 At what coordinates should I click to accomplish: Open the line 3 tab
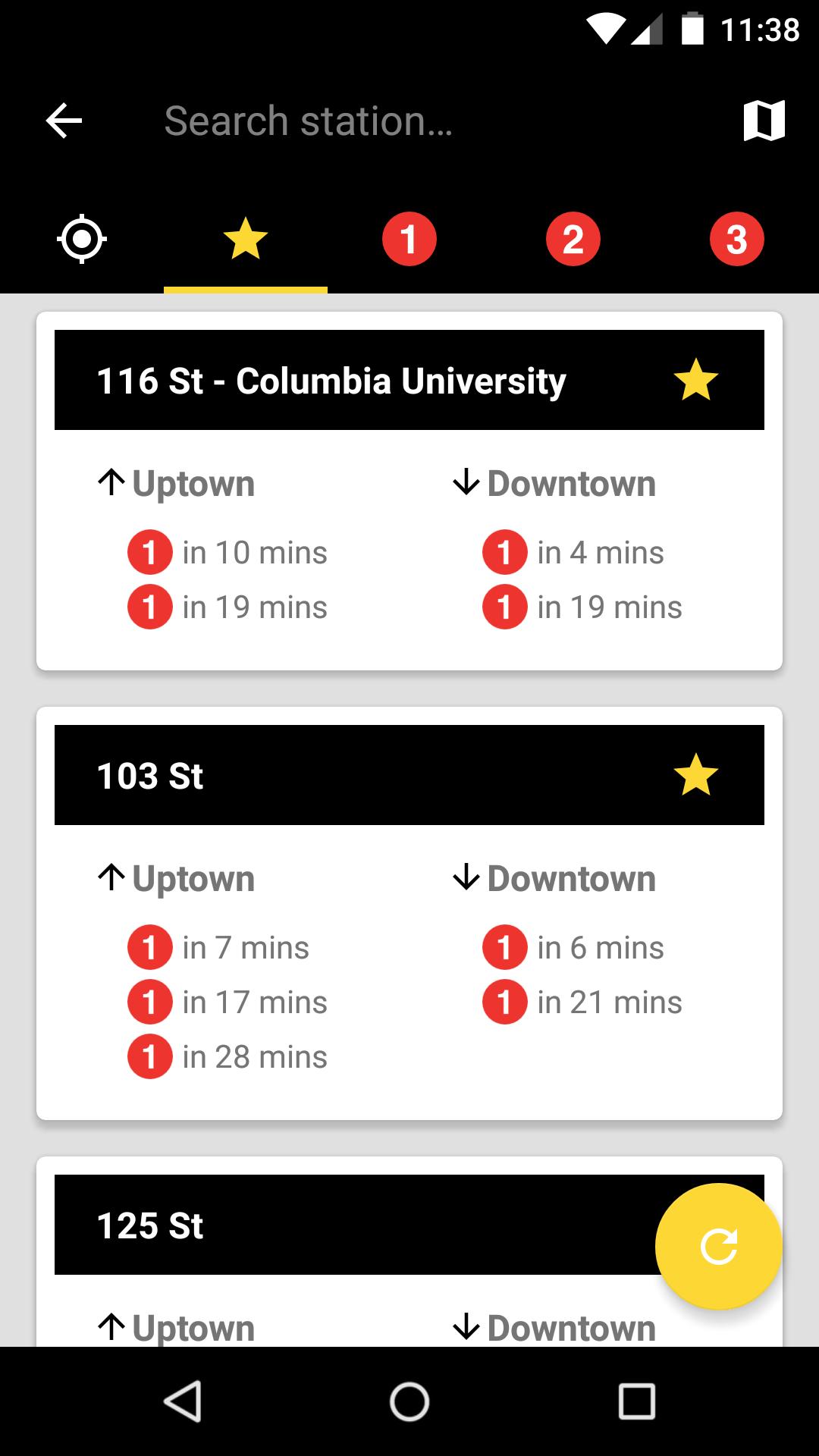click(x=737, y=239)
